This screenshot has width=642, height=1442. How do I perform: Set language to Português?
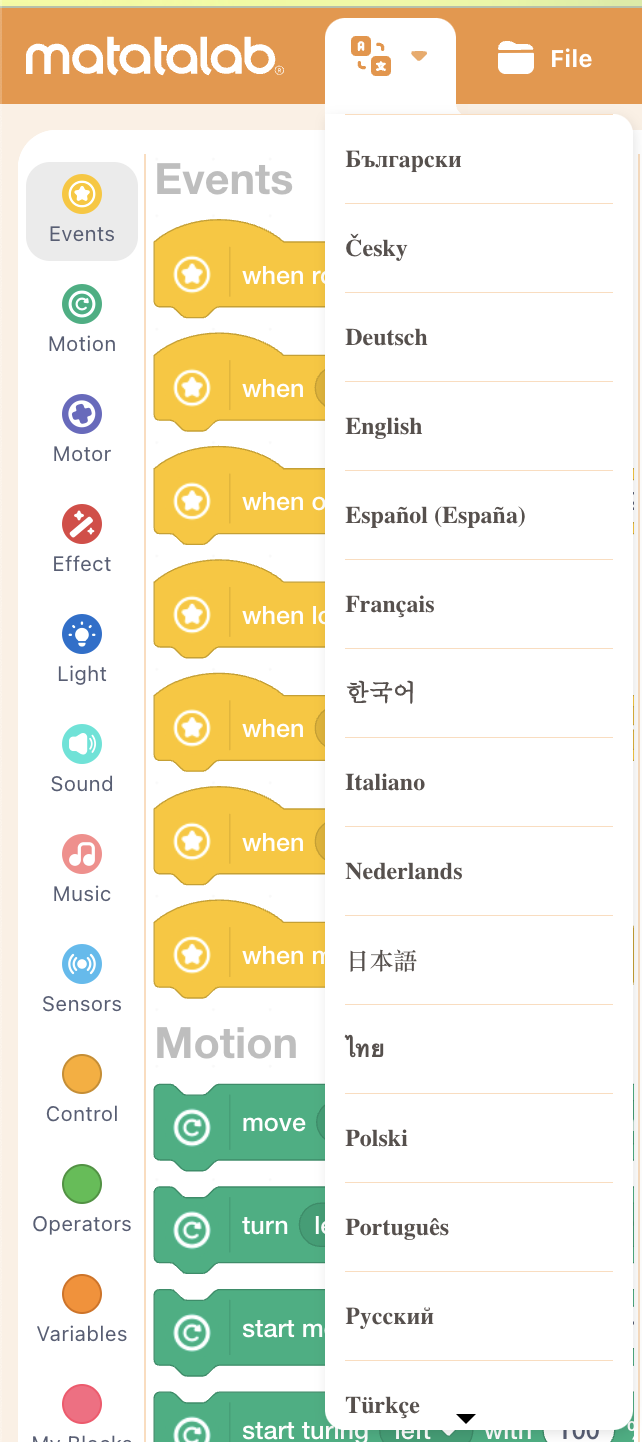pyautogui.click(x=397, y=1228)
